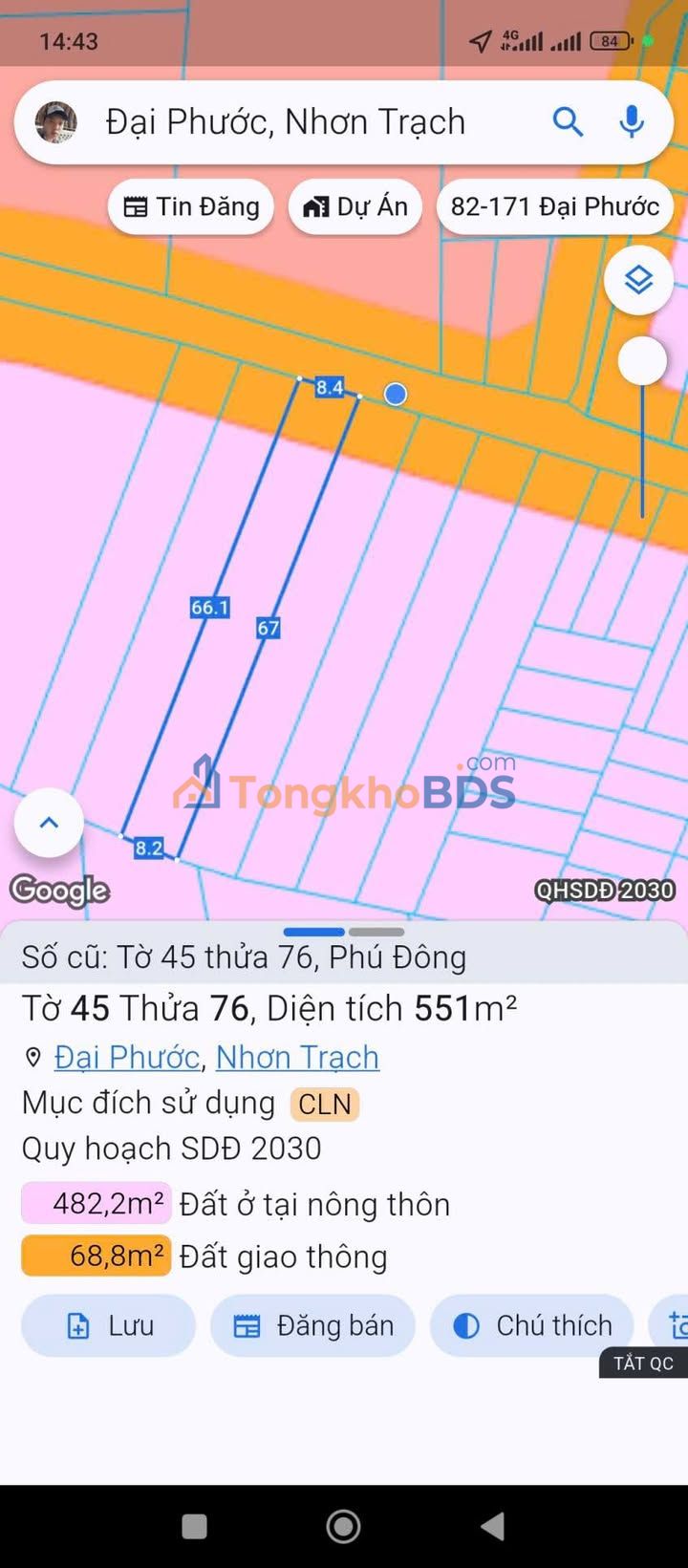Tap the system home button
The width and height of the screenshot is (688, 1568).
point(343,1526)
